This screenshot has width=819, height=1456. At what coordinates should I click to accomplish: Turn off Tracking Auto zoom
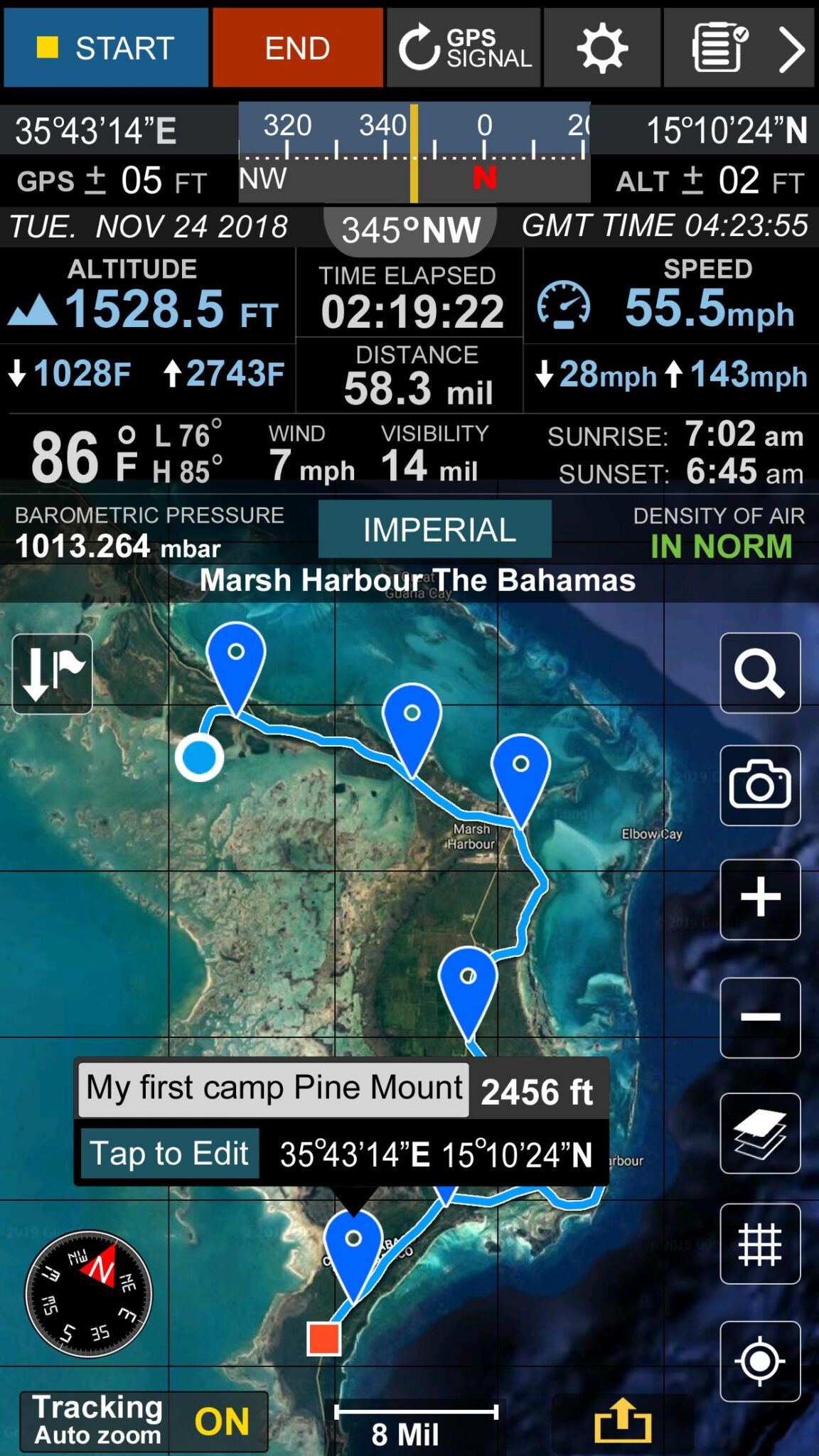(x=220, y=1422)
